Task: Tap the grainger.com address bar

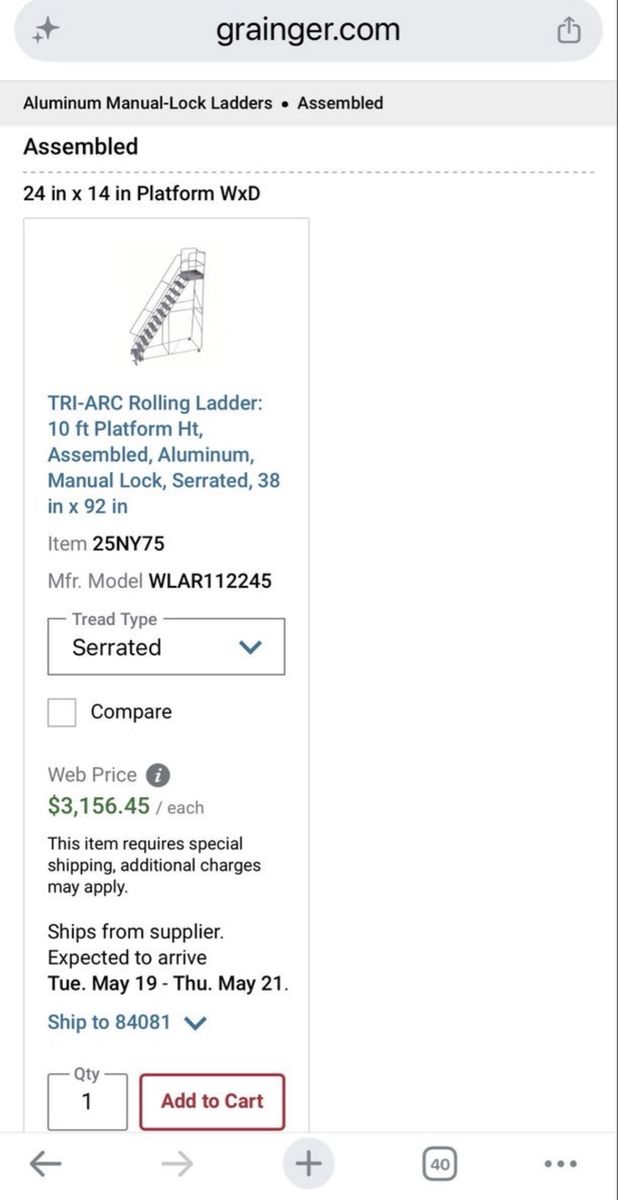Action: pos(308,31)
